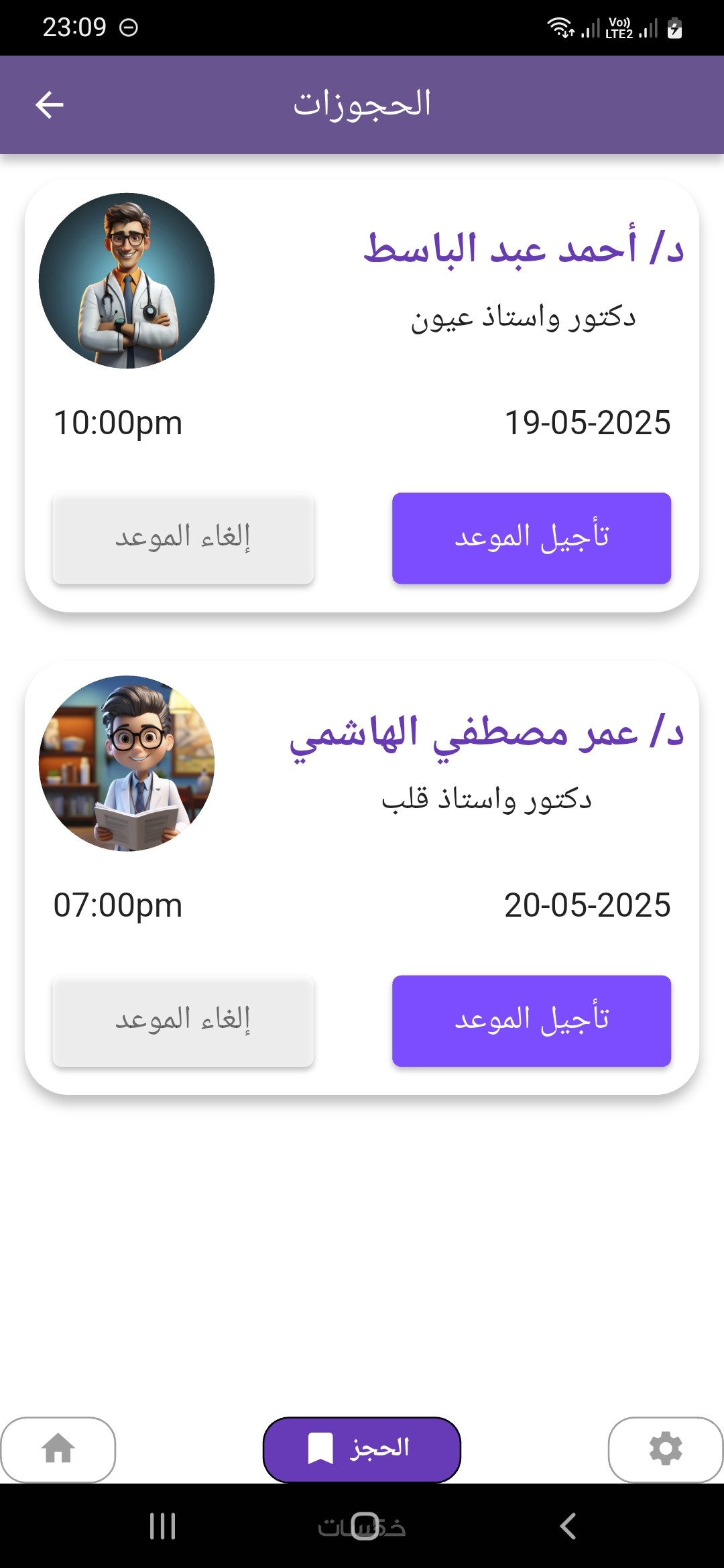Cancel appointment with د/ أحمد عبد الباسط
724x1568 pixels.
183,538
